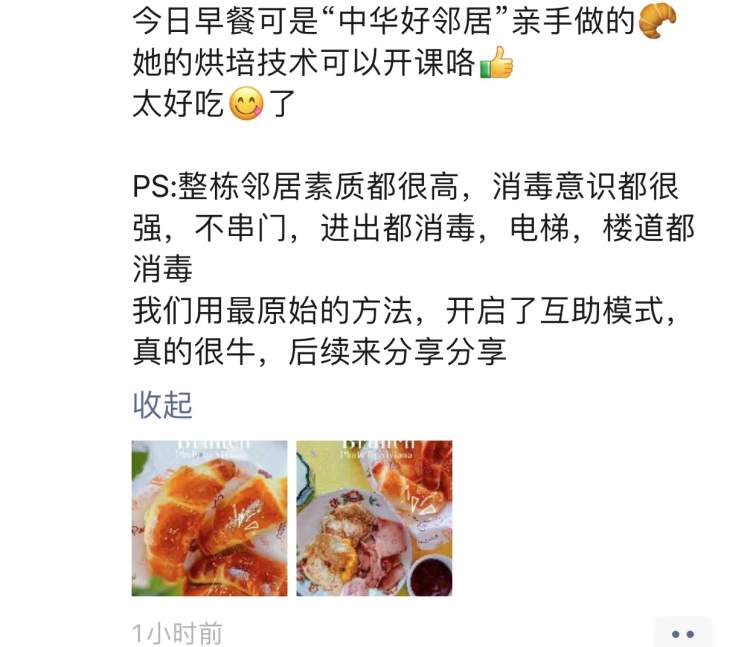Viewport: 750px width, 647px height.
Task: Open the first bread photo thumbnail
Action: pyautogui.click(x=209, y=518)
